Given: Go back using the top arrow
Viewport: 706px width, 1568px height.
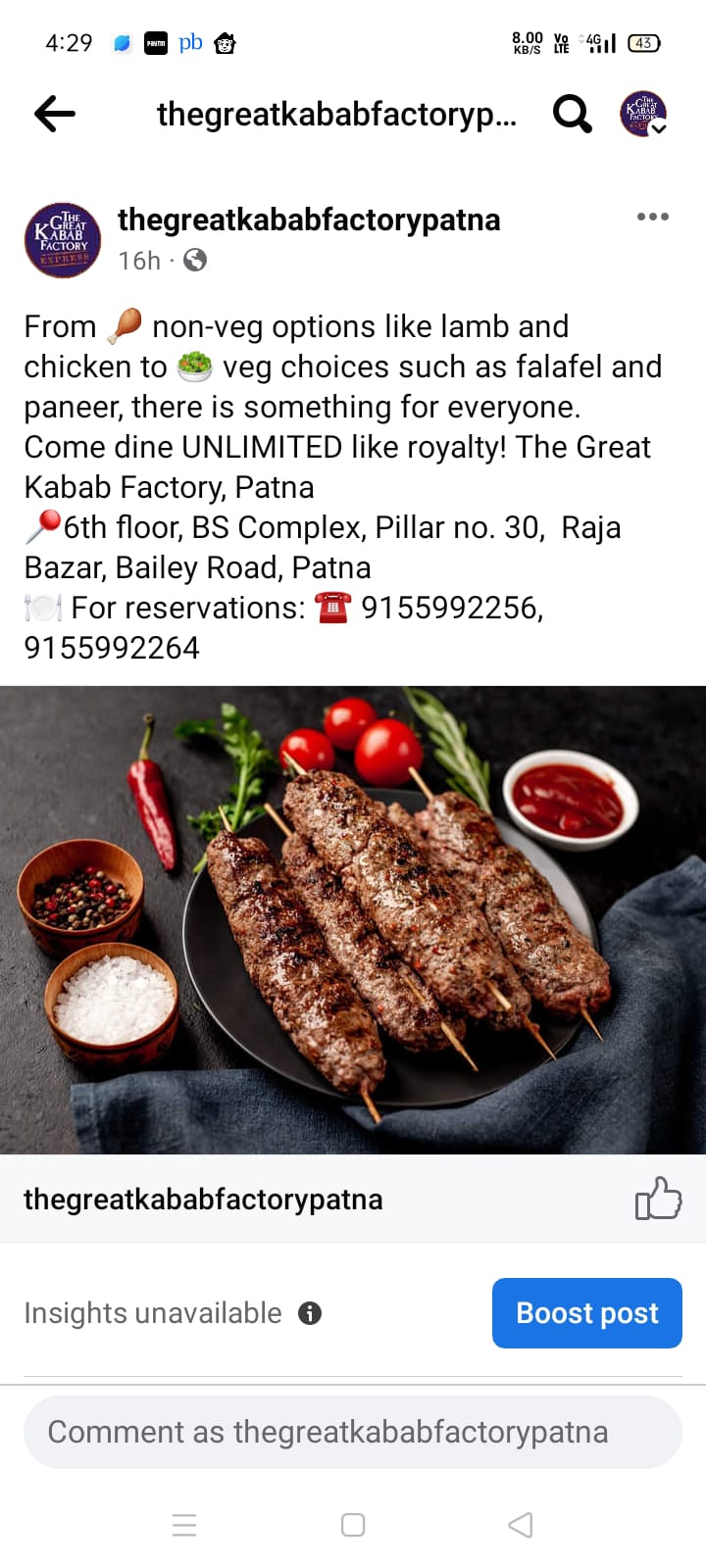Looking at the screenshot, I should [x=55, y=114].
